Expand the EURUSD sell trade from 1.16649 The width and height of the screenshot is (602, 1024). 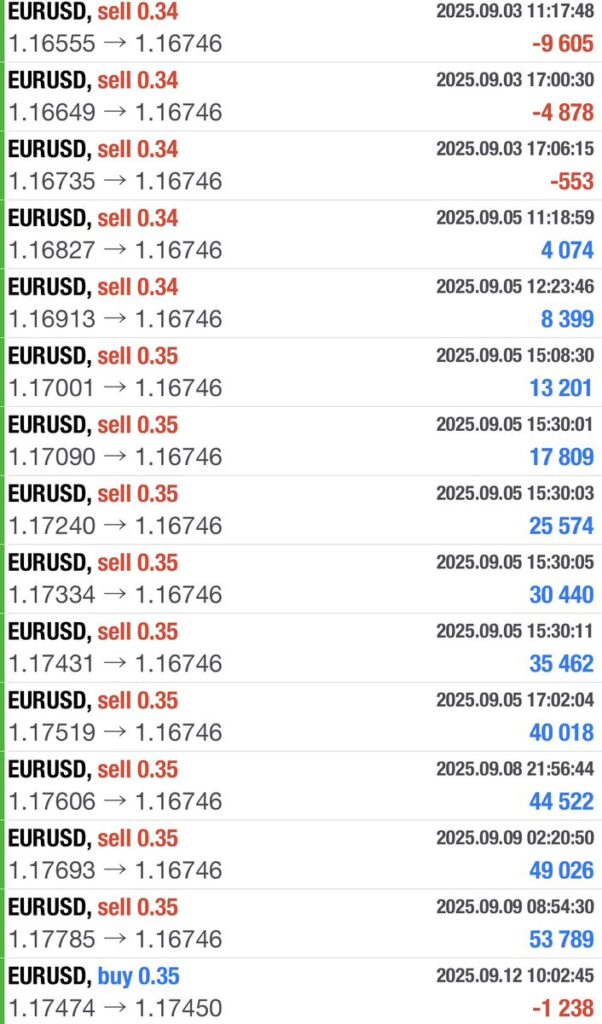tap(300, 96)
